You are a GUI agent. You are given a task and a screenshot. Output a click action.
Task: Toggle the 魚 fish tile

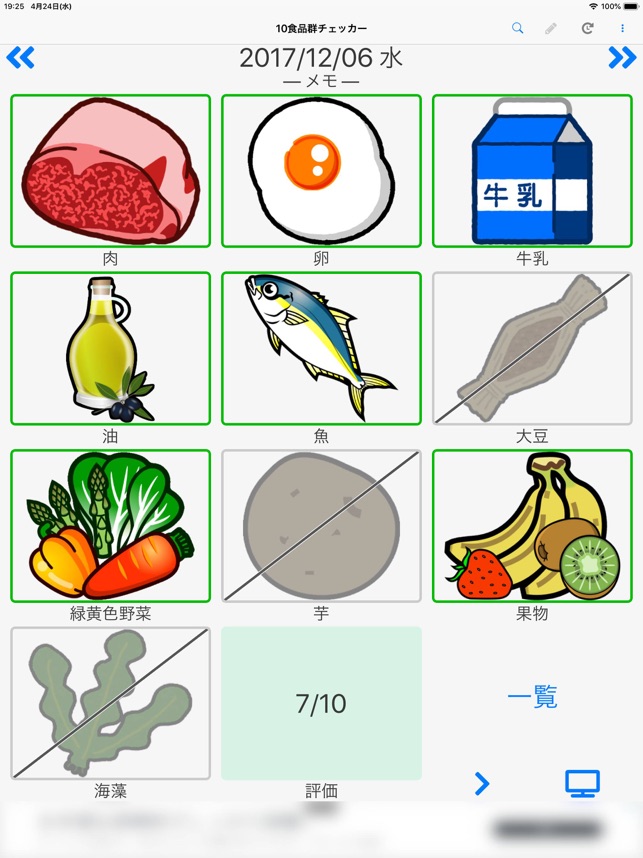(x=321, y=348)
